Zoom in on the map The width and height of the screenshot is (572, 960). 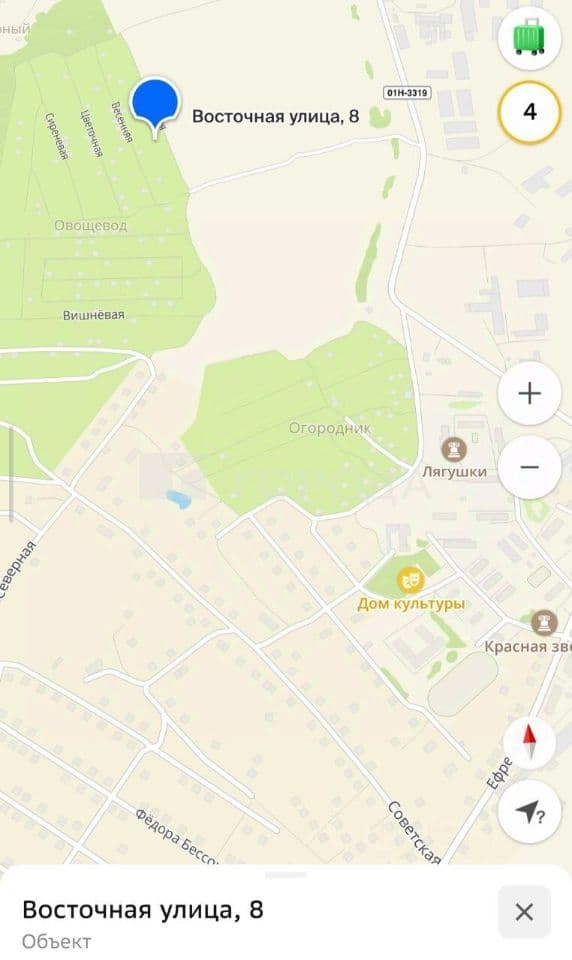point(529,394)
